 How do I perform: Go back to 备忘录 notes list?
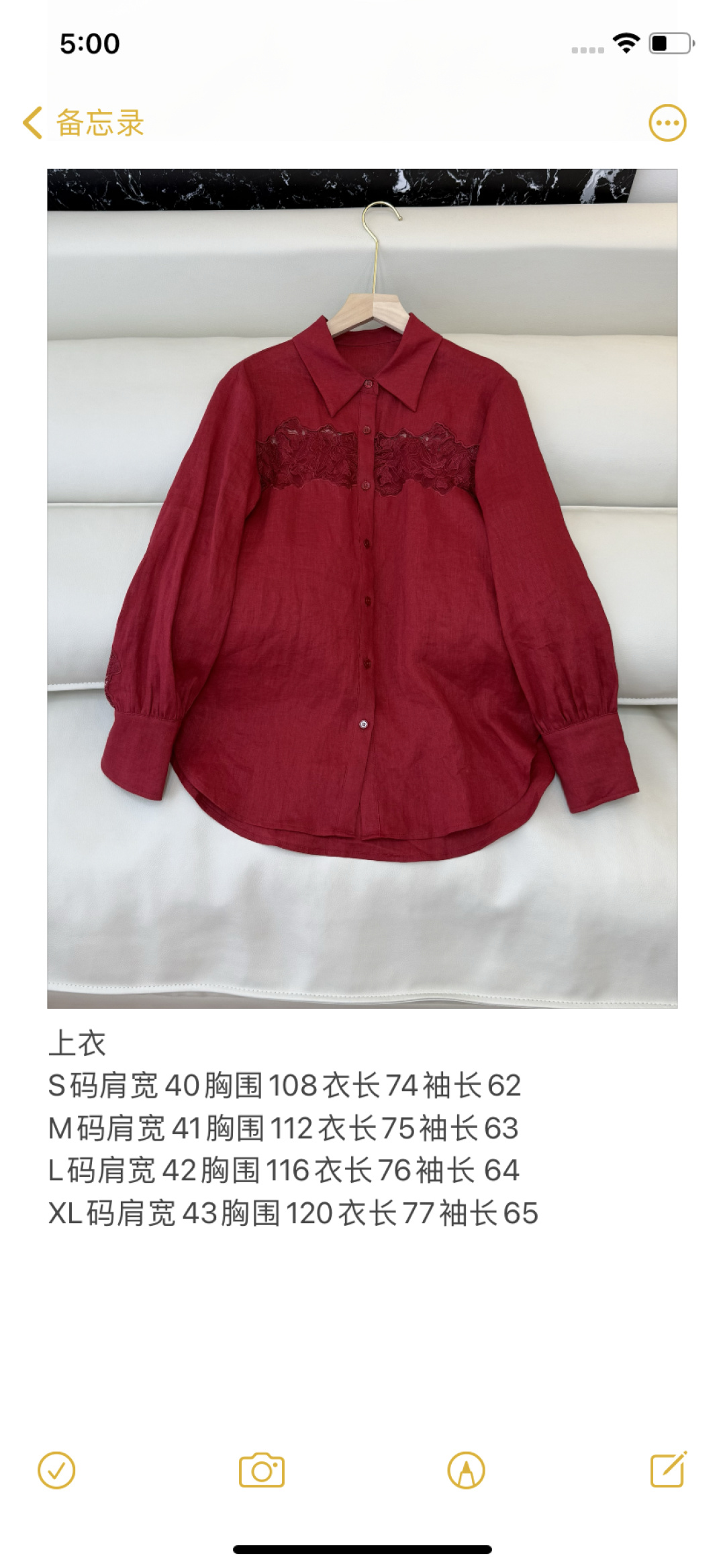coord(84,123)
